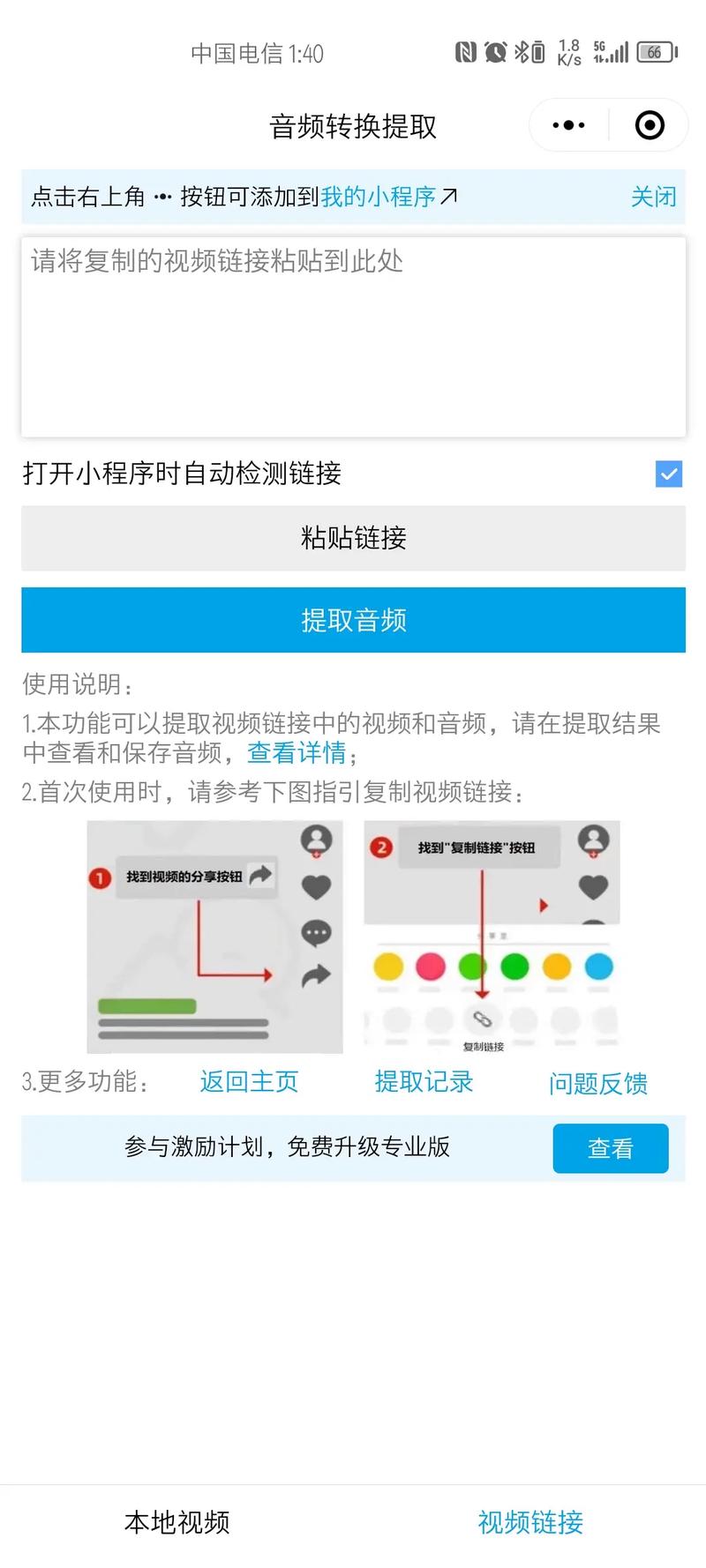This screenshot has width=706, height=1568.
Task: Click the 粘贴链接 paste link button
Action: pyautogui.click(x=353, y=539)
